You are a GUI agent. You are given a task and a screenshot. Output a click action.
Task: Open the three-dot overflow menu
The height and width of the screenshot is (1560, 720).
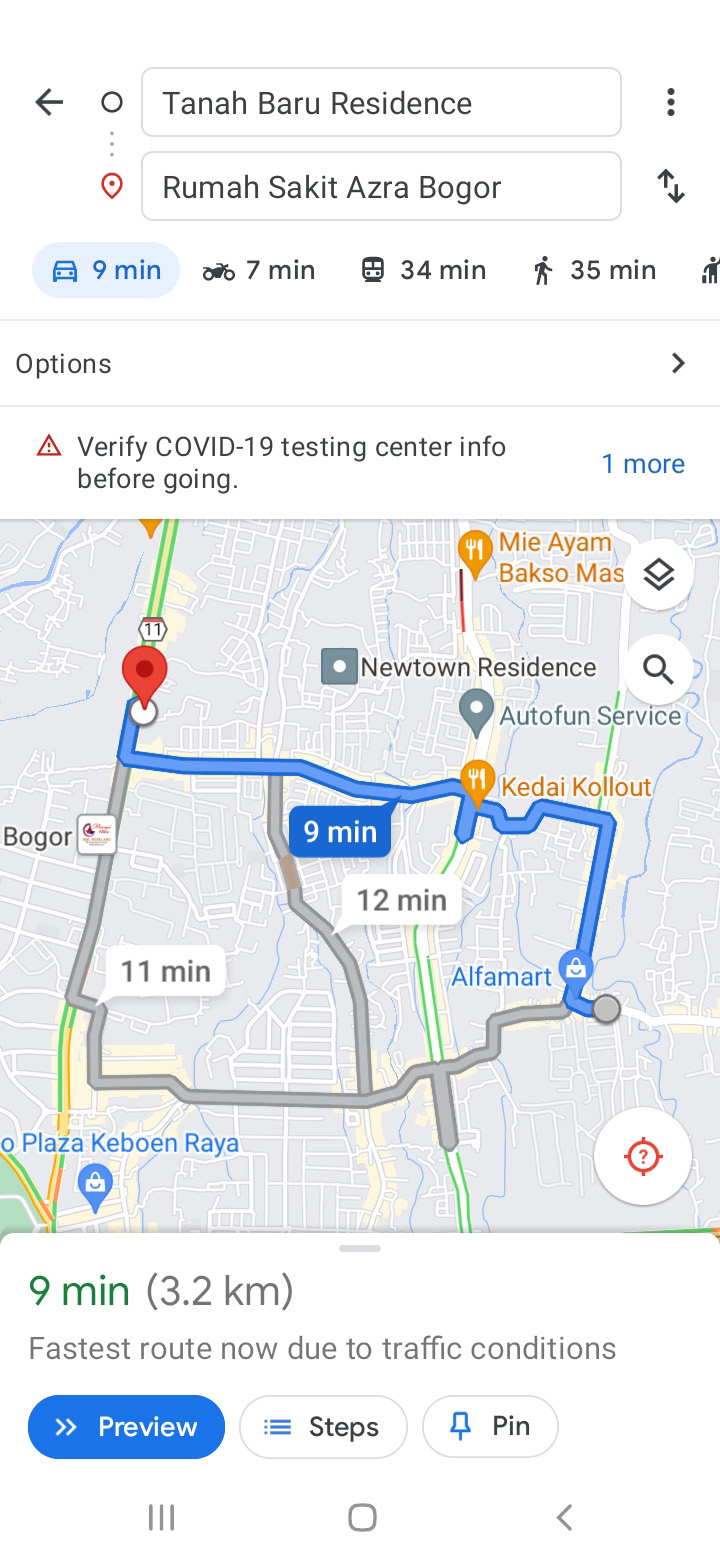coord(671,102)
